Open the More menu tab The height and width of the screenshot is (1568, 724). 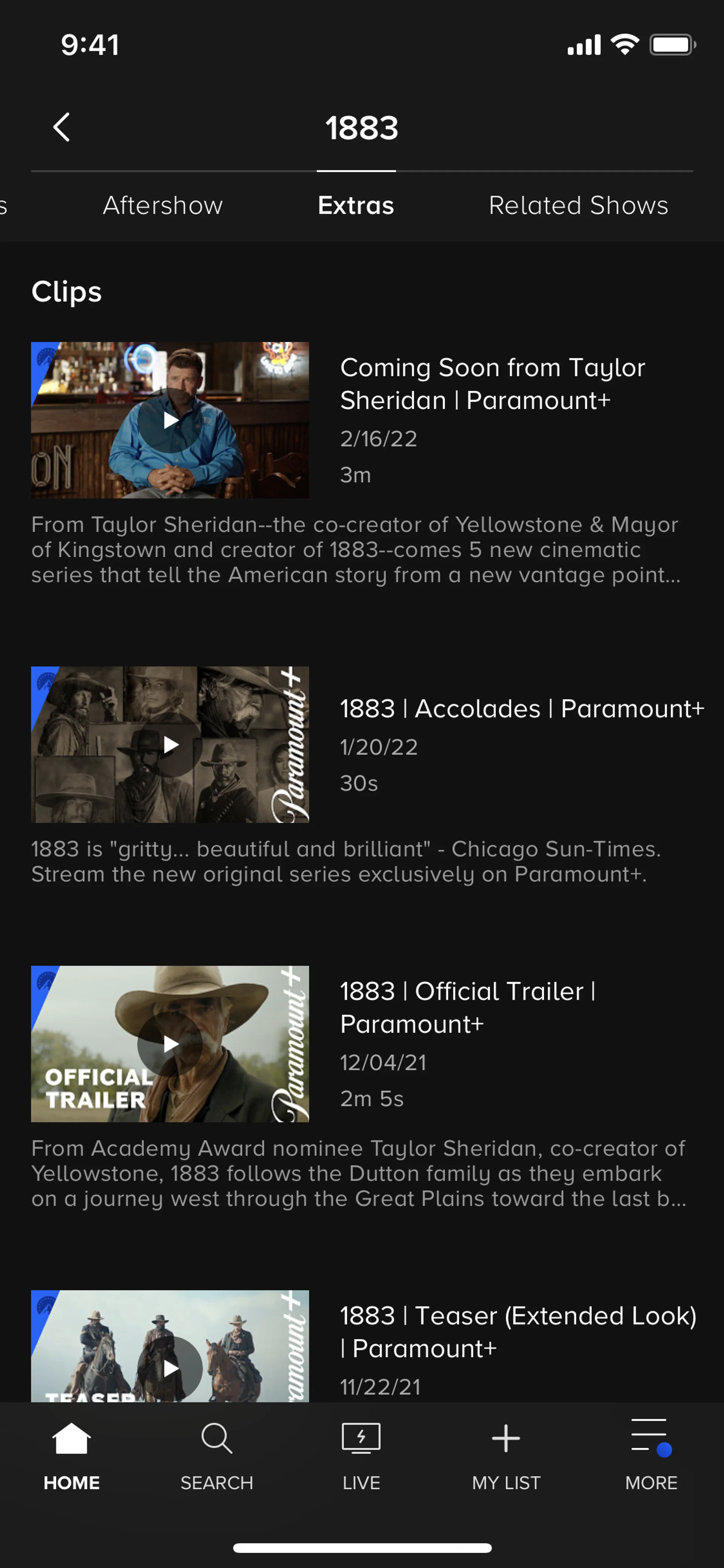pyautogui.click(x=651, y=1455)
